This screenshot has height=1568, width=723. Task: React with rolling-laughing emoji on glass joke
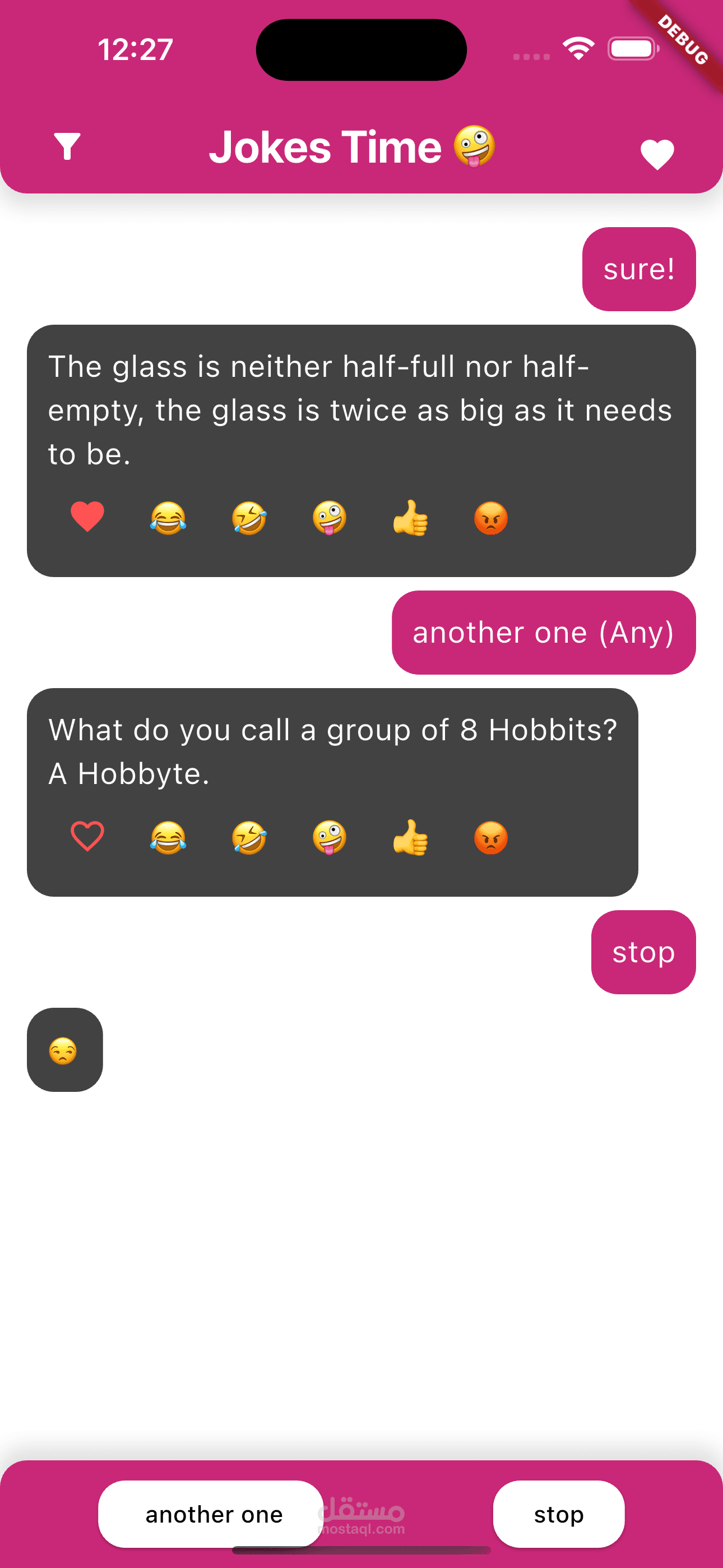249,518
